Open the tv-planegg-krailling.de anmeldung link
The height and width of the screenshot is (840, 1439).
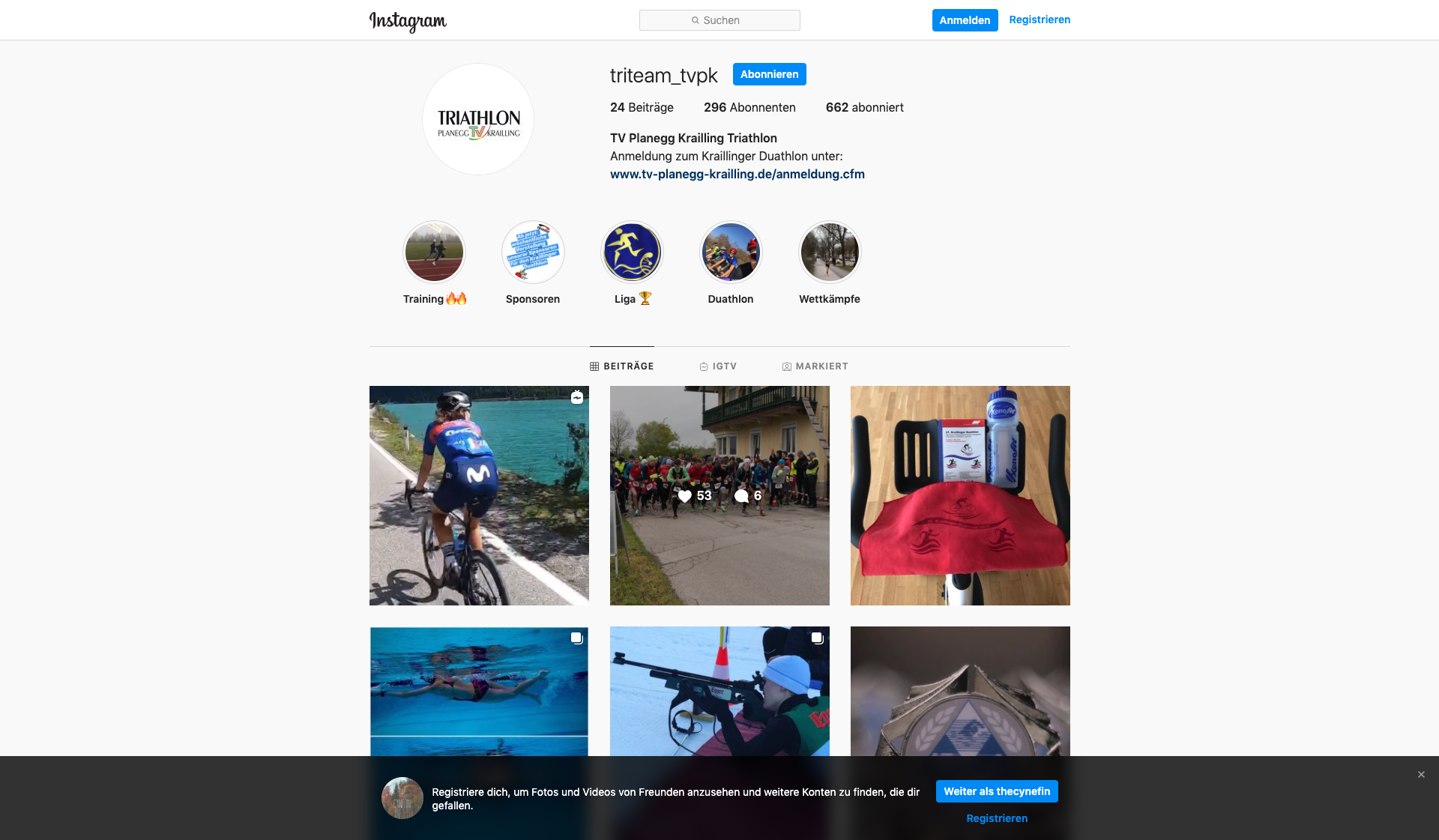[x=737, y=174]
